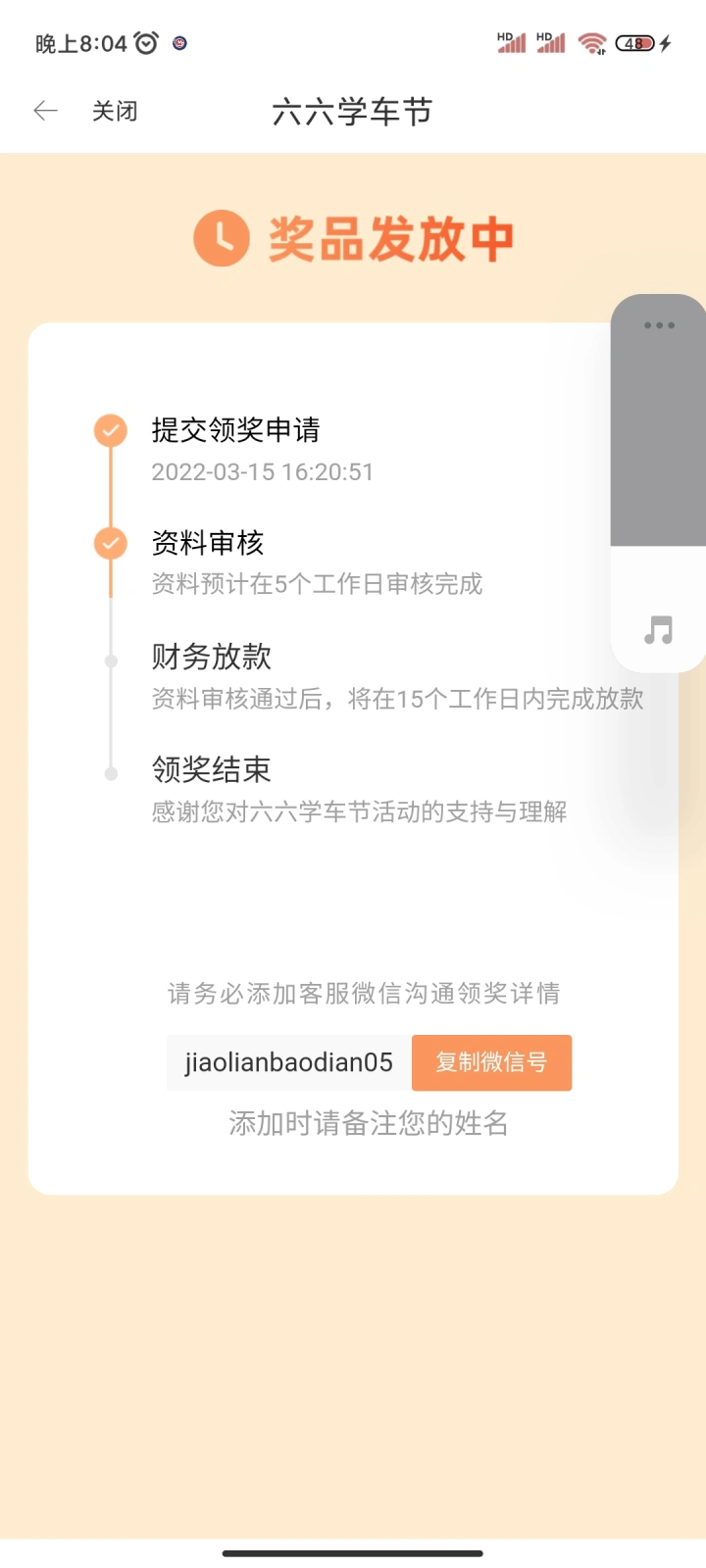Tap 关闭 to close the page
This screenshot has width=706, height=1568.
(x=115, y=111)
